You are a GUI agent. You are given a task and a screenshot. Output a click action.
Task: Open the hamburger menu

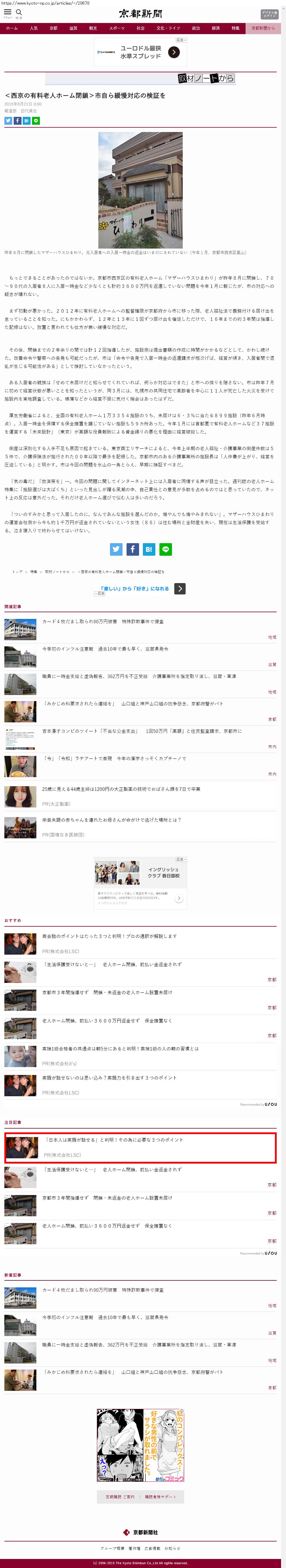(x=8, y=13)
